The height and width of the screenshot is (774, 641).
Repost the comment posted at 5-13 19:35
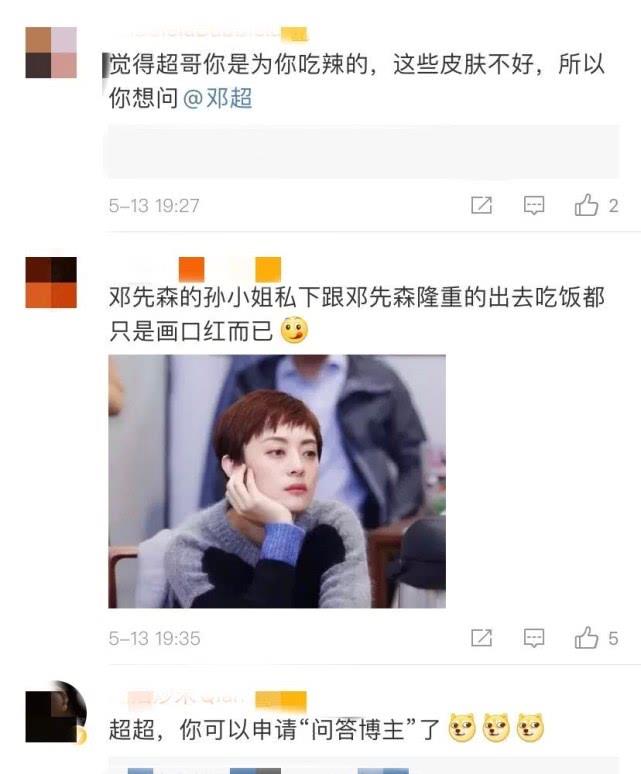click(481, 637)
